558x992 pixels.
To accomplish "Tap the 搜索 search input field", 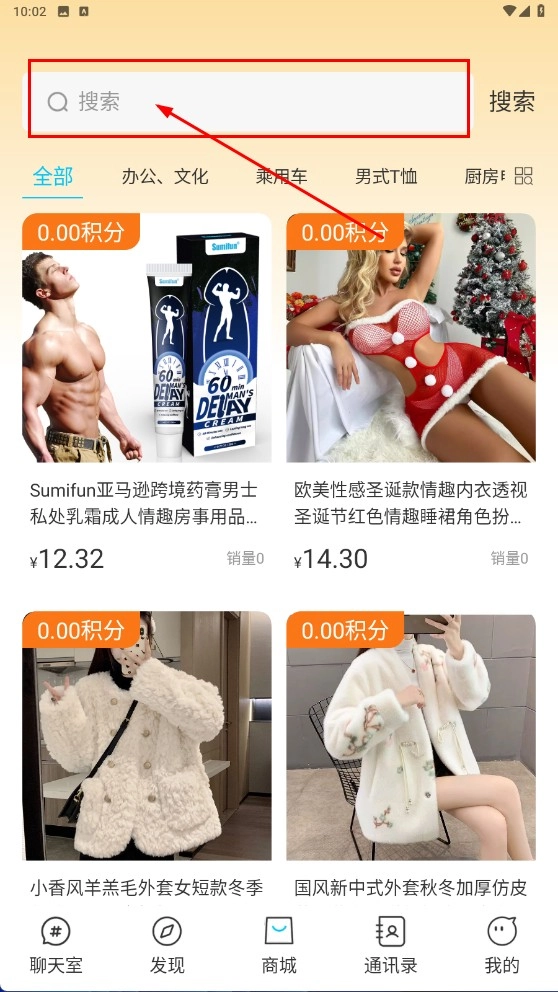I will [248, 101].
